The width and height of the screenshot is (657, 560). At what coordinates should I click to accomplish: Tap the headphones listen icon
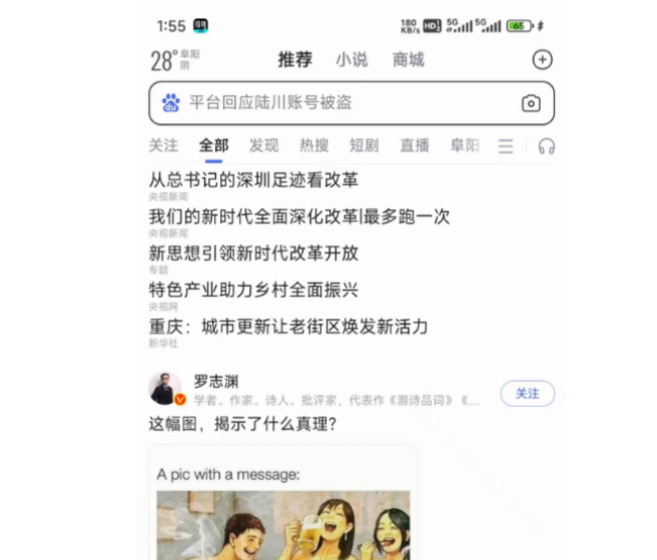coord(546,146)
